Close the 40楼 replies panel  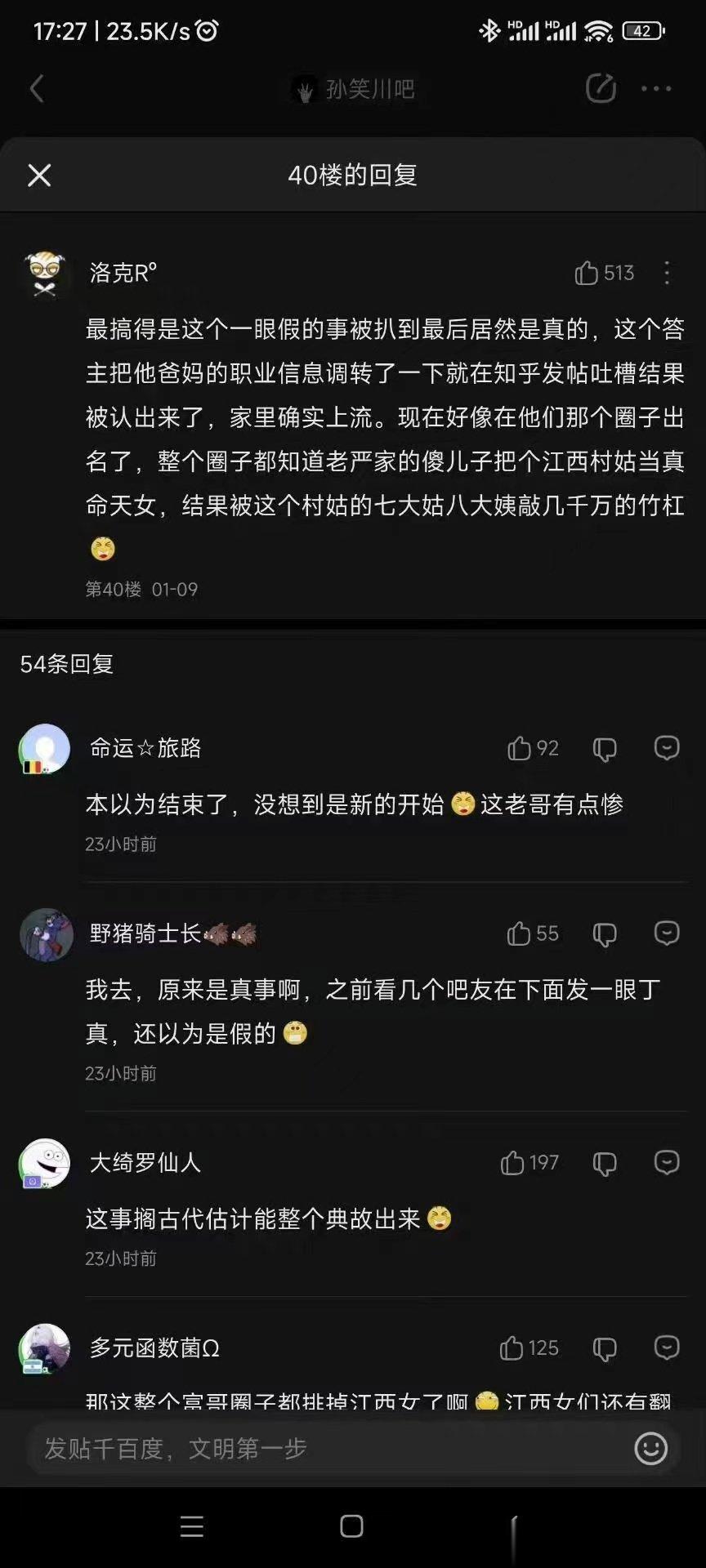click(x=39, y=175)
